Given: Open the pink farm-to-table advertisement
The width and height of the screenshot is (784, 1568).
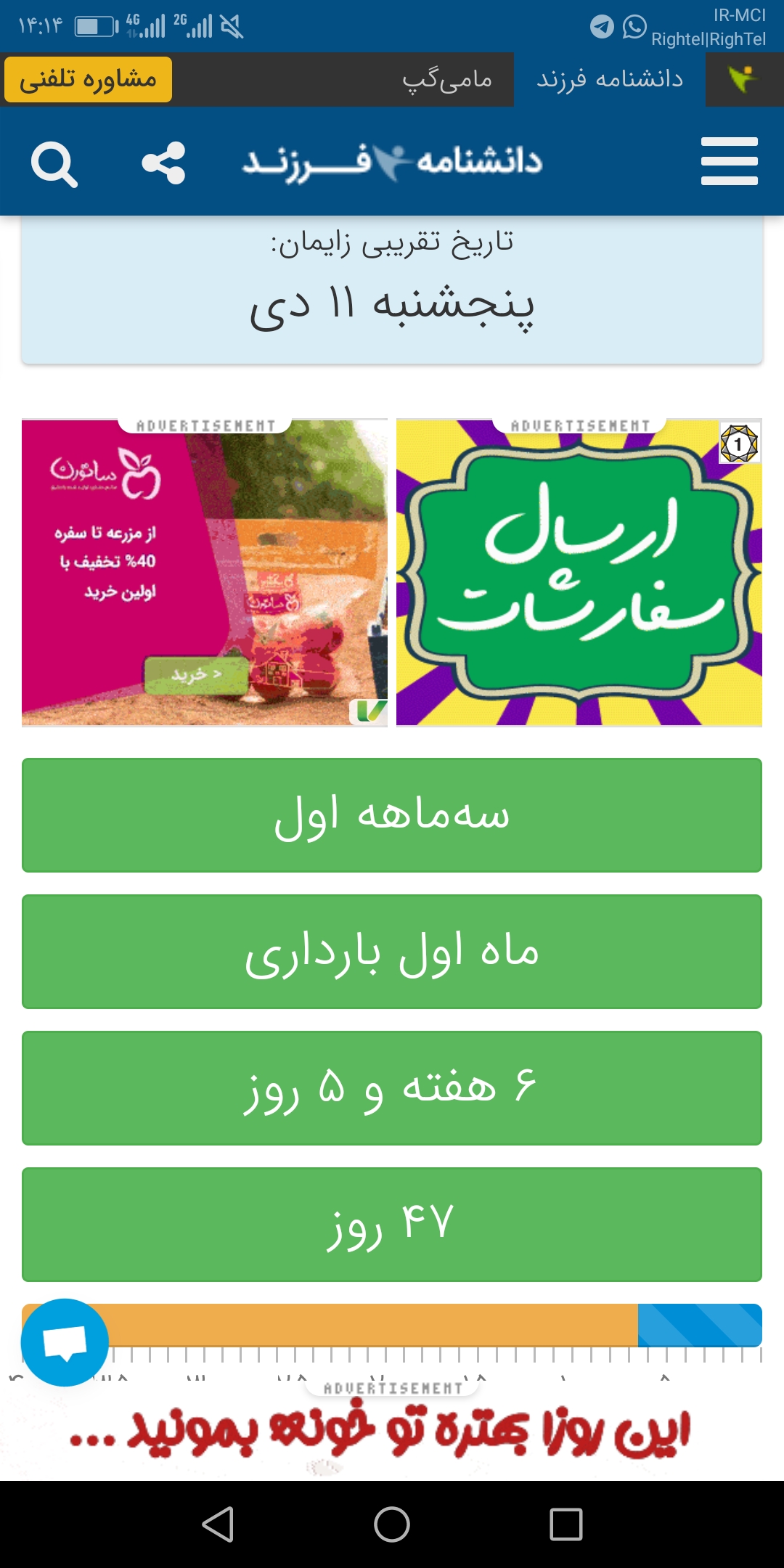Looking at the screenshot, I should click(205, 573).
